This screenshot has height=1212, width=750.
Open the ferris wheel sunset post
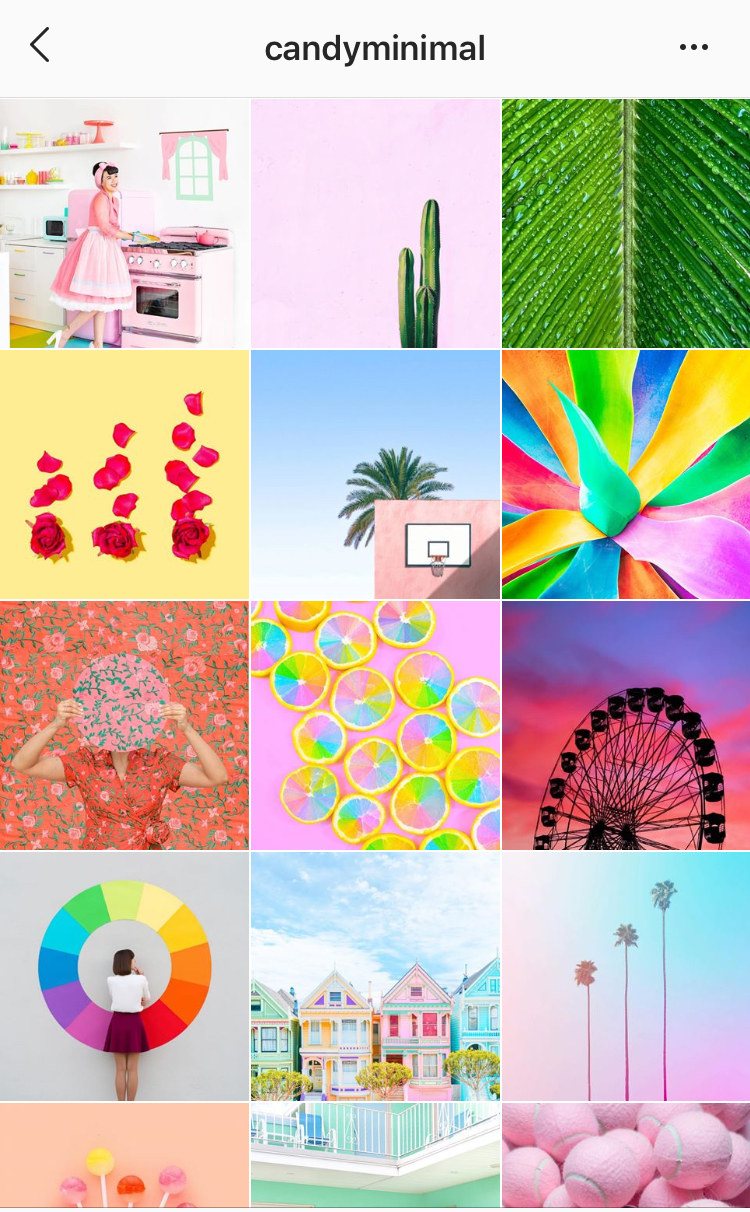(x=626, y=725)
